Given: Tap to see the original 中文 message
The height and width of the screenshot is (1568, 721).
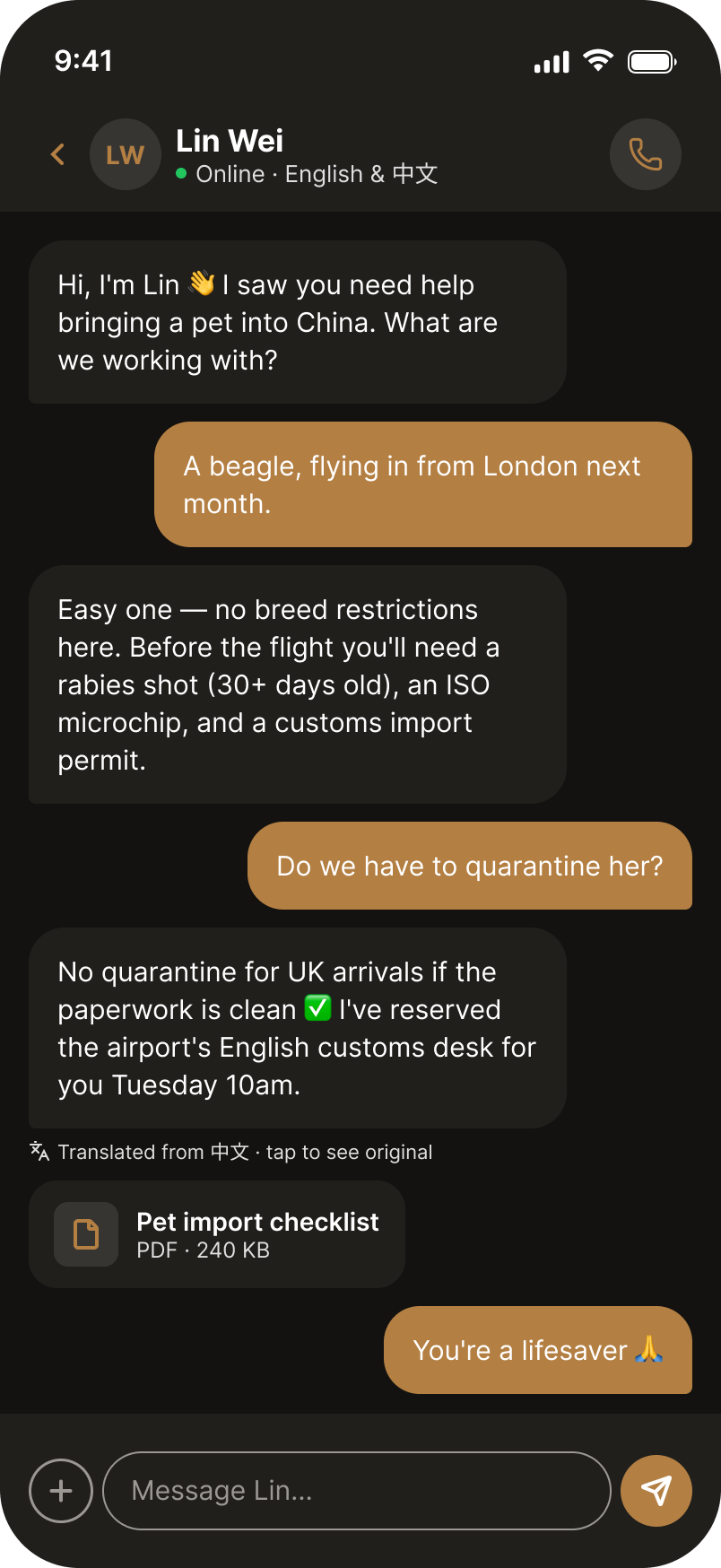Looking at the screenshot, I should pyautogui.click(x=231, y=1152).
